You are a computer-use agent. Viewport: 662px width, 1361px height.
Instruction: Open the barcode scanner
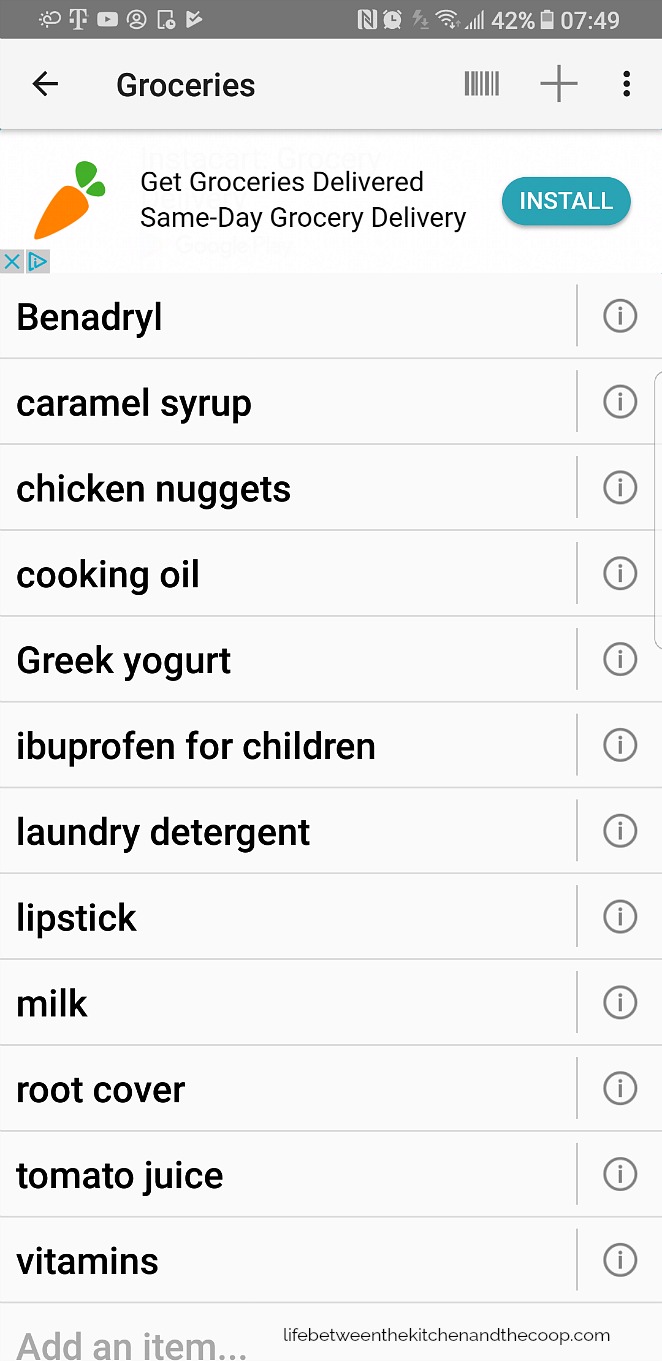pos(481,85)
